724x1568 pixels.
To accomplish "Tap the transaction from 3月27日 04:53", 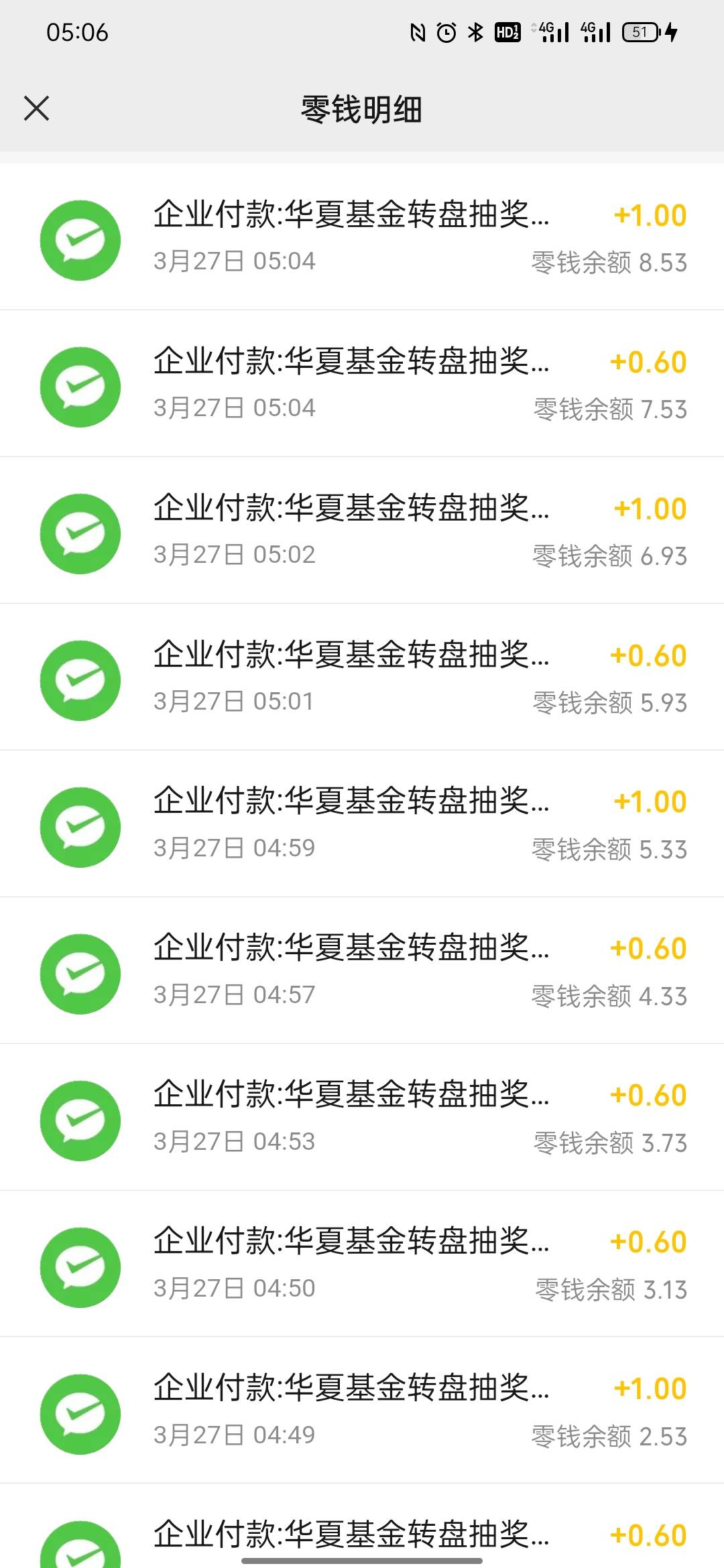I will click(x=362, y=1118).
